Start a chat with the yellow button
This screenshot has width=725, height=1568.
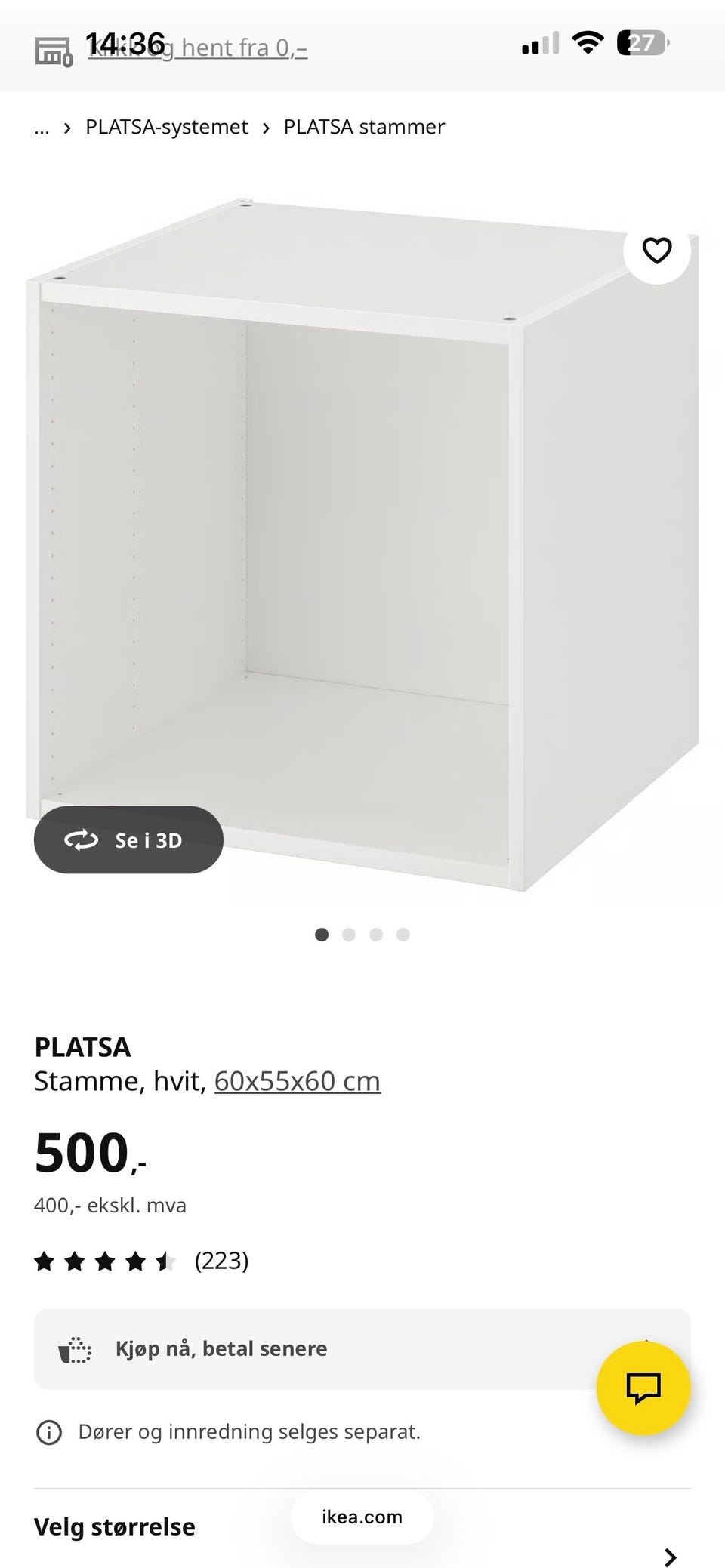[x=643, y=1388]
